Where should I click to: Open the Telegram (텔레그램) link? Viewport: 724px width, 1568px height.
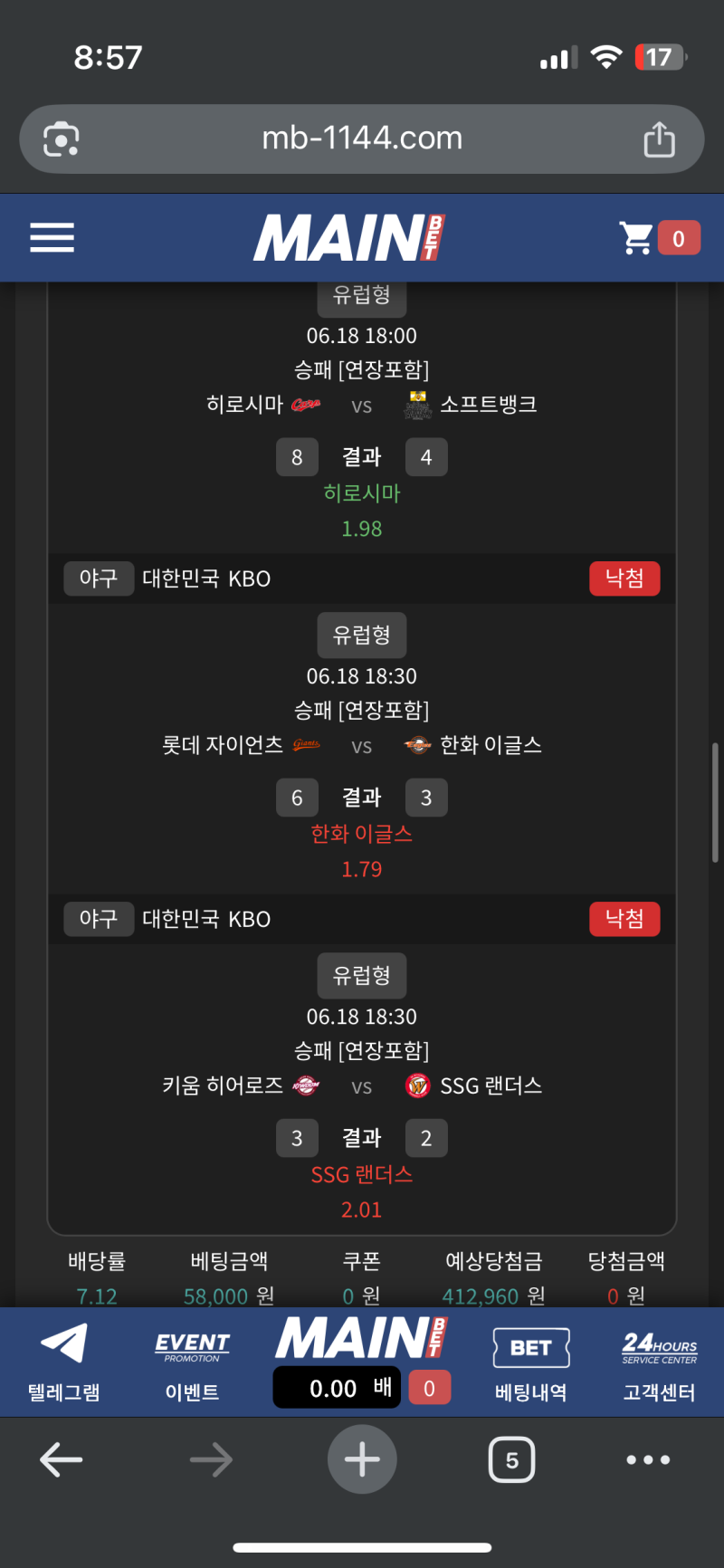(63, 1362)
